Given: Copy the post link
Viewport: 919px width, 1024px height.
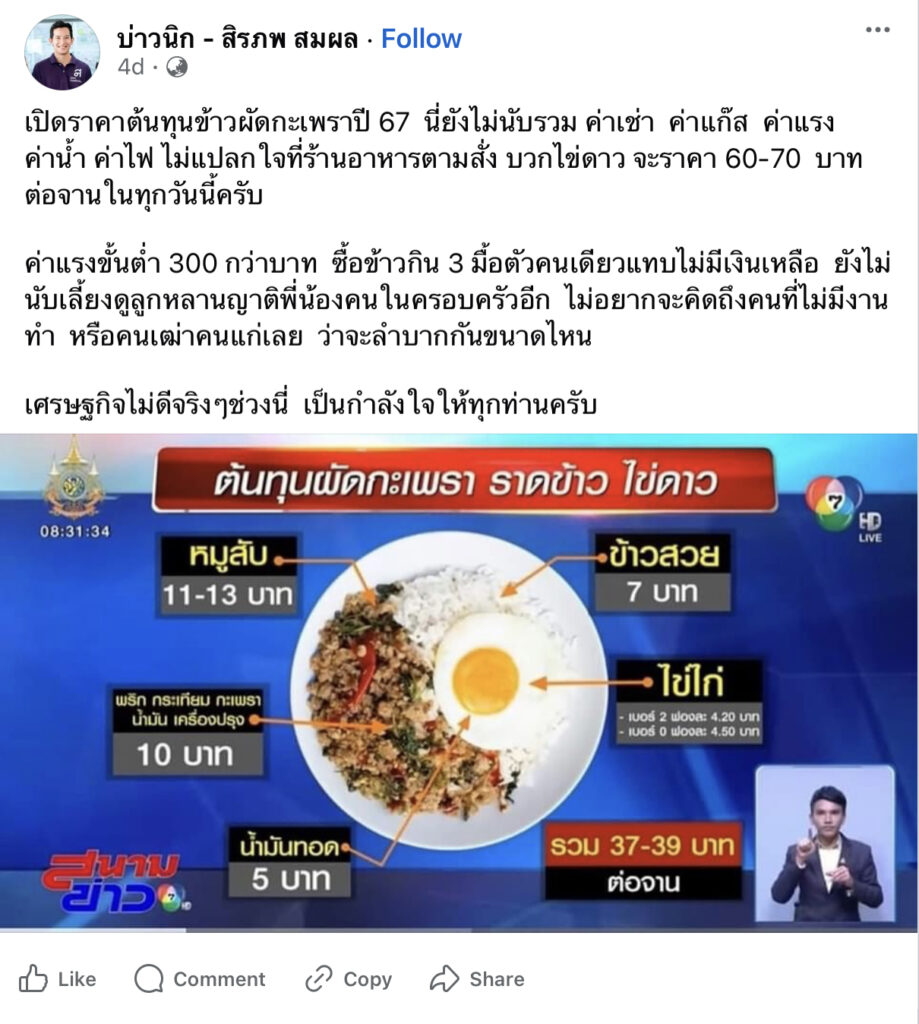Looking at the screenshot, I should pyautogui.click(x=349, y=978).
